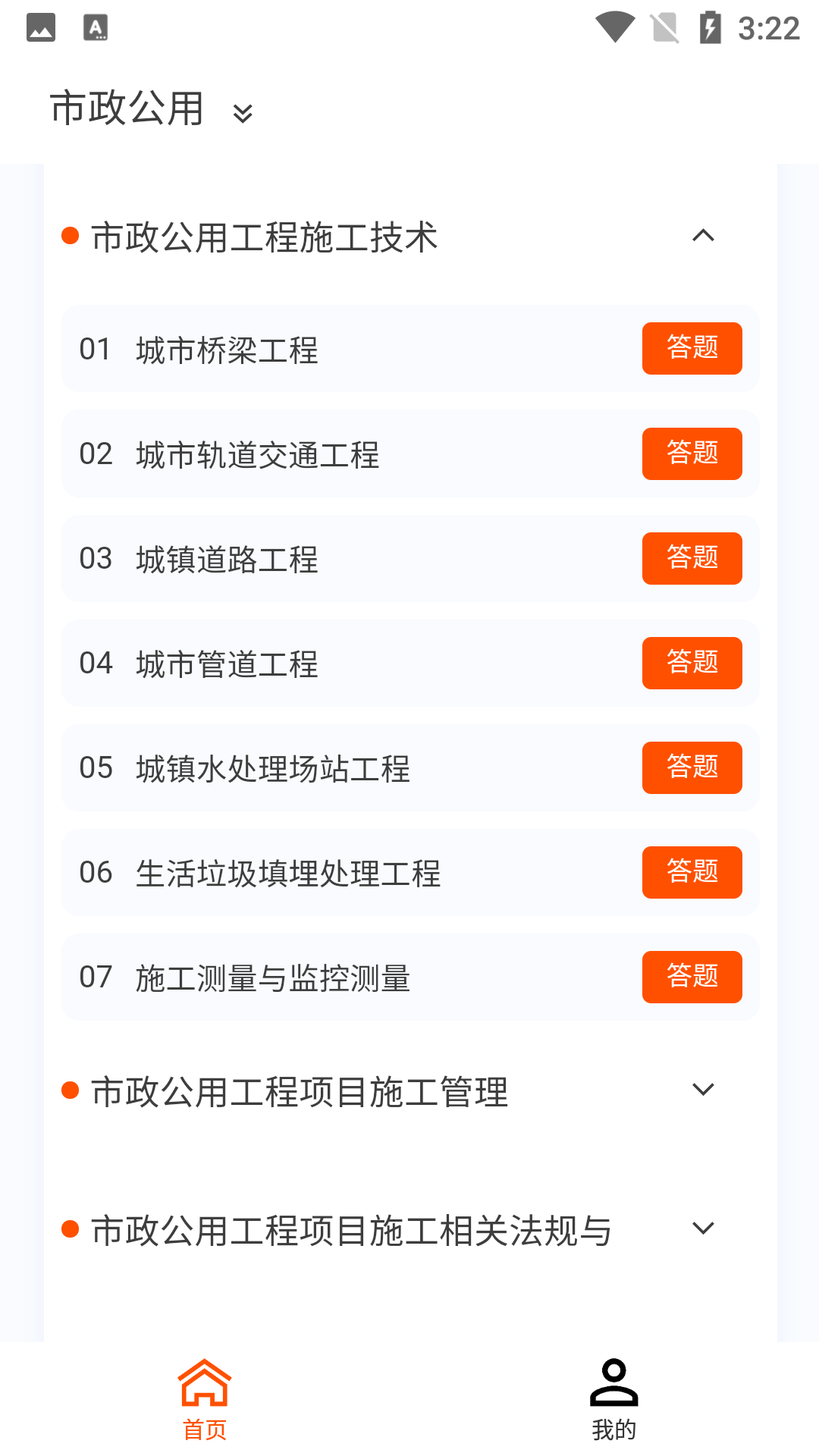Go to the 首页 tab
This screenshot has height=1456, width=819.
[204, 1399]
